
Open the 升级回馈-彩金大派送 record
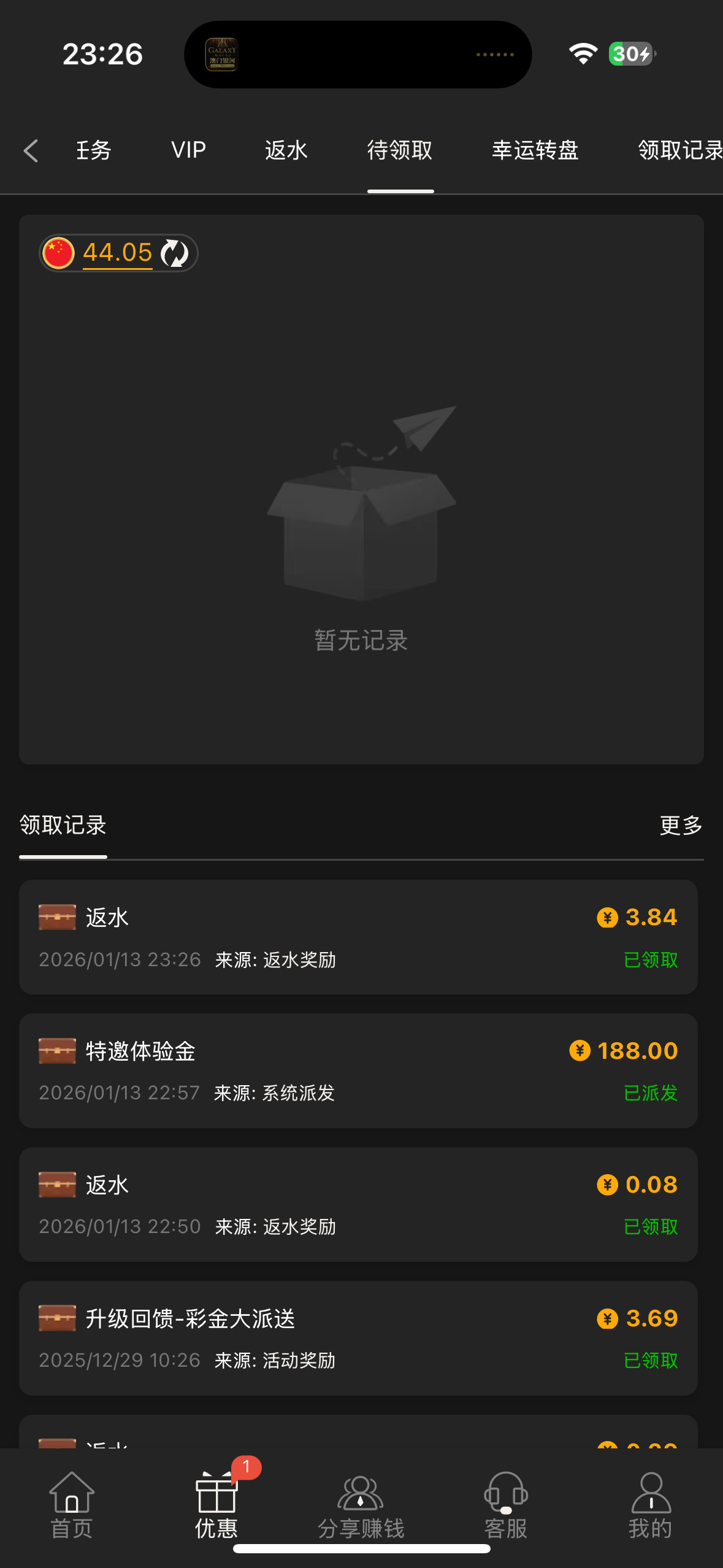point(358,1339)
